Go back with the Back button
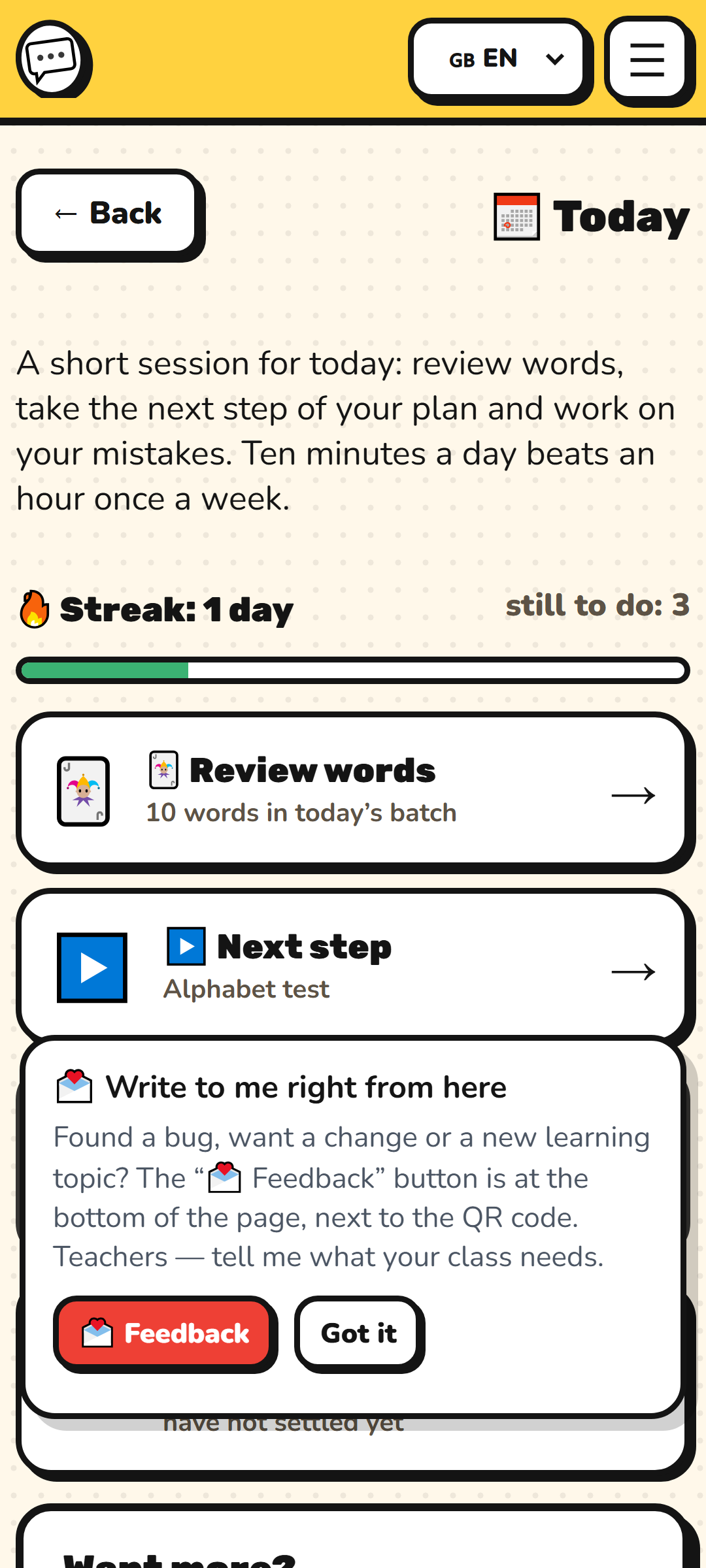Screen dimensions: 706x1568 click(109, 214)
